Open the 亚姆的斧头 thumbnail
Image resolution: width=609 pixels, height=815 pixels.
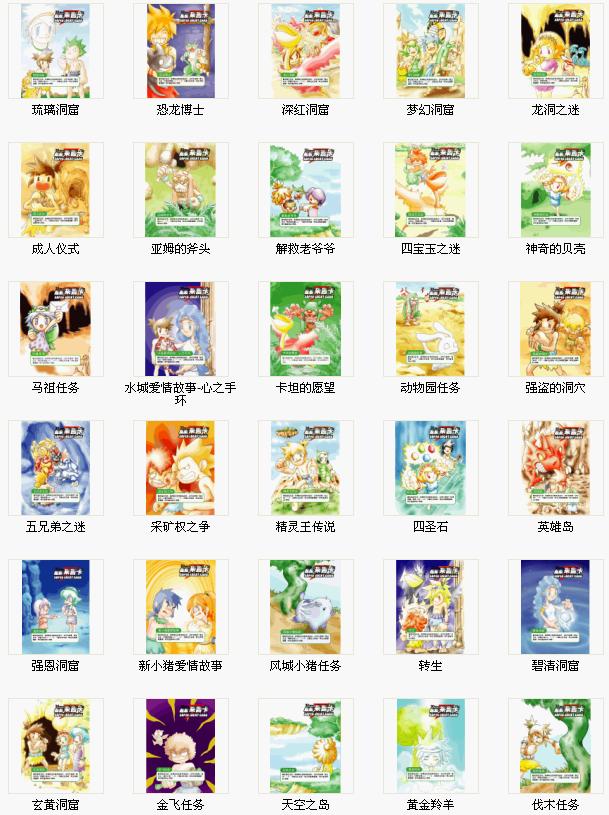coord(181,190)
